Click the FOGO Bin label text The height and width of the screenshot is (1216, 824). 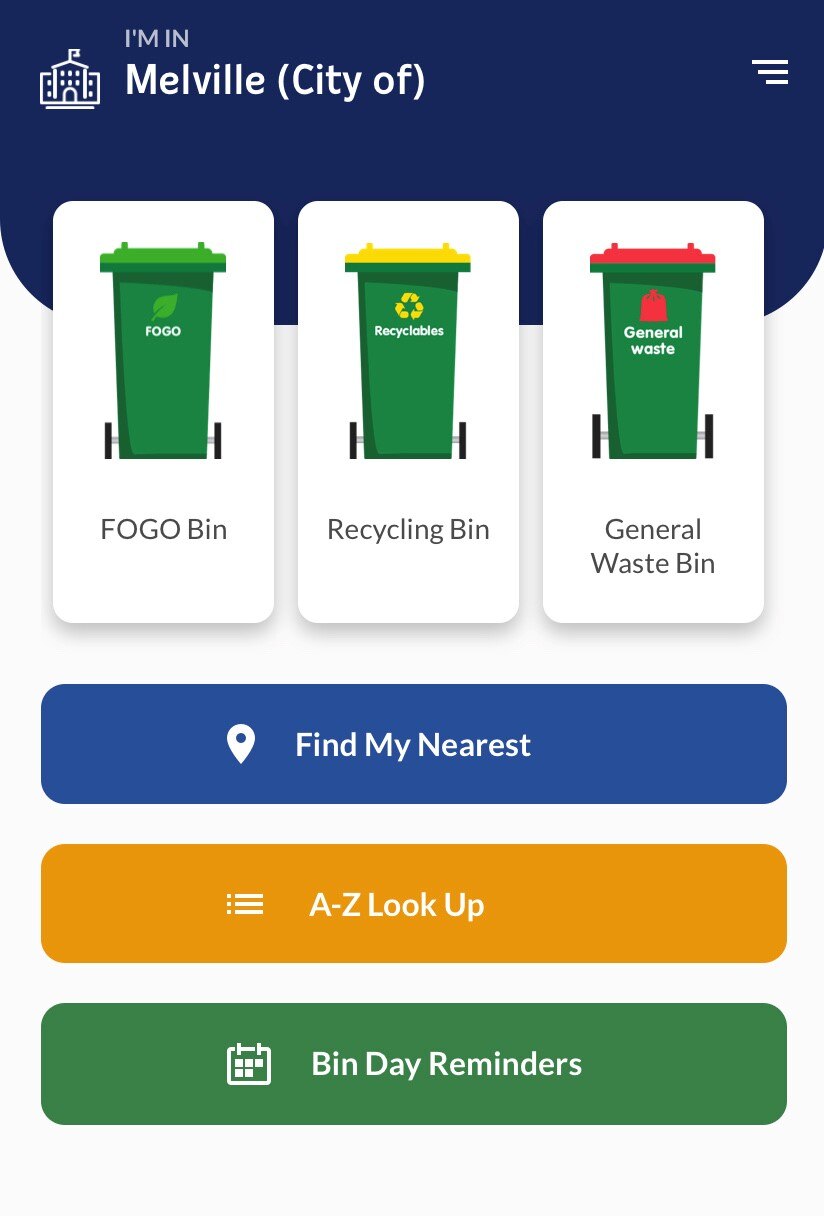click(x=163, y=529)
